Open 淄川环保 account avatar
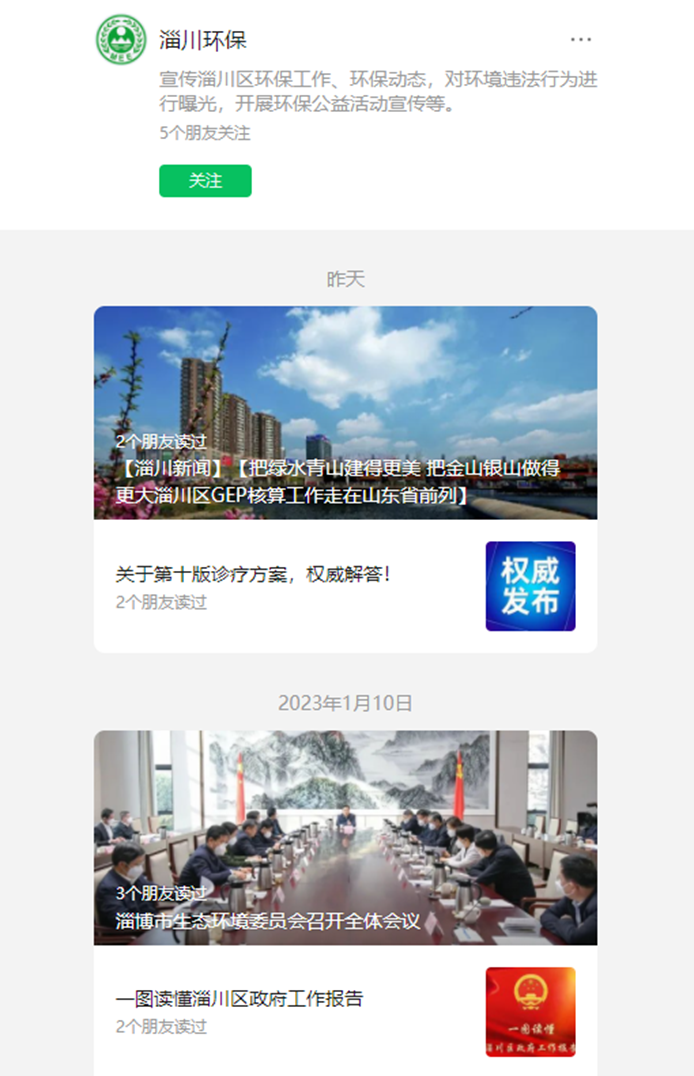694x1076 pixels. (x=121, y=40)
